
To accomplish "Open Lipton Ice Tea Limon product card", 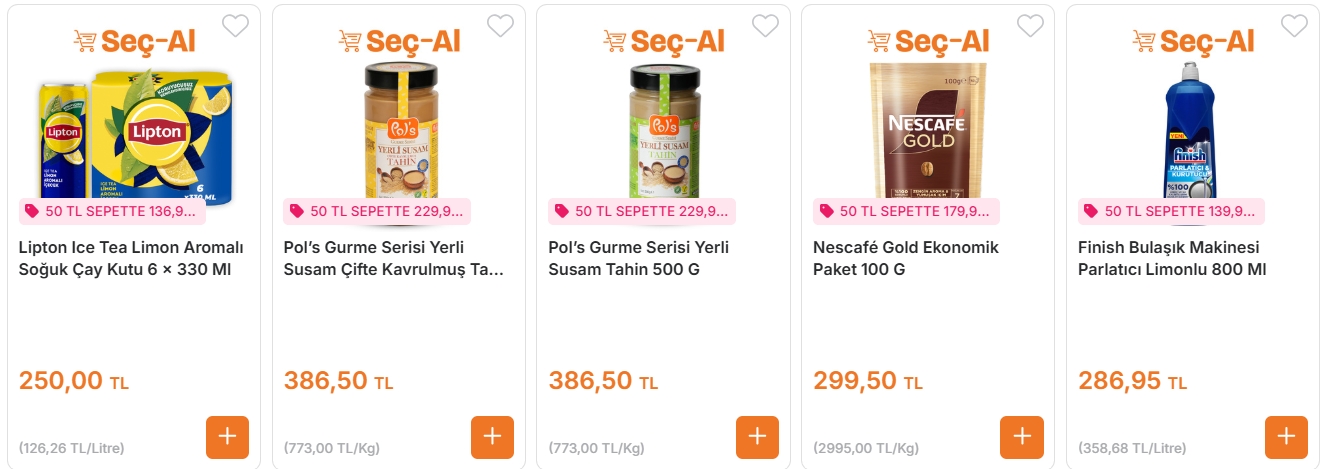I will tap(131, 258).
